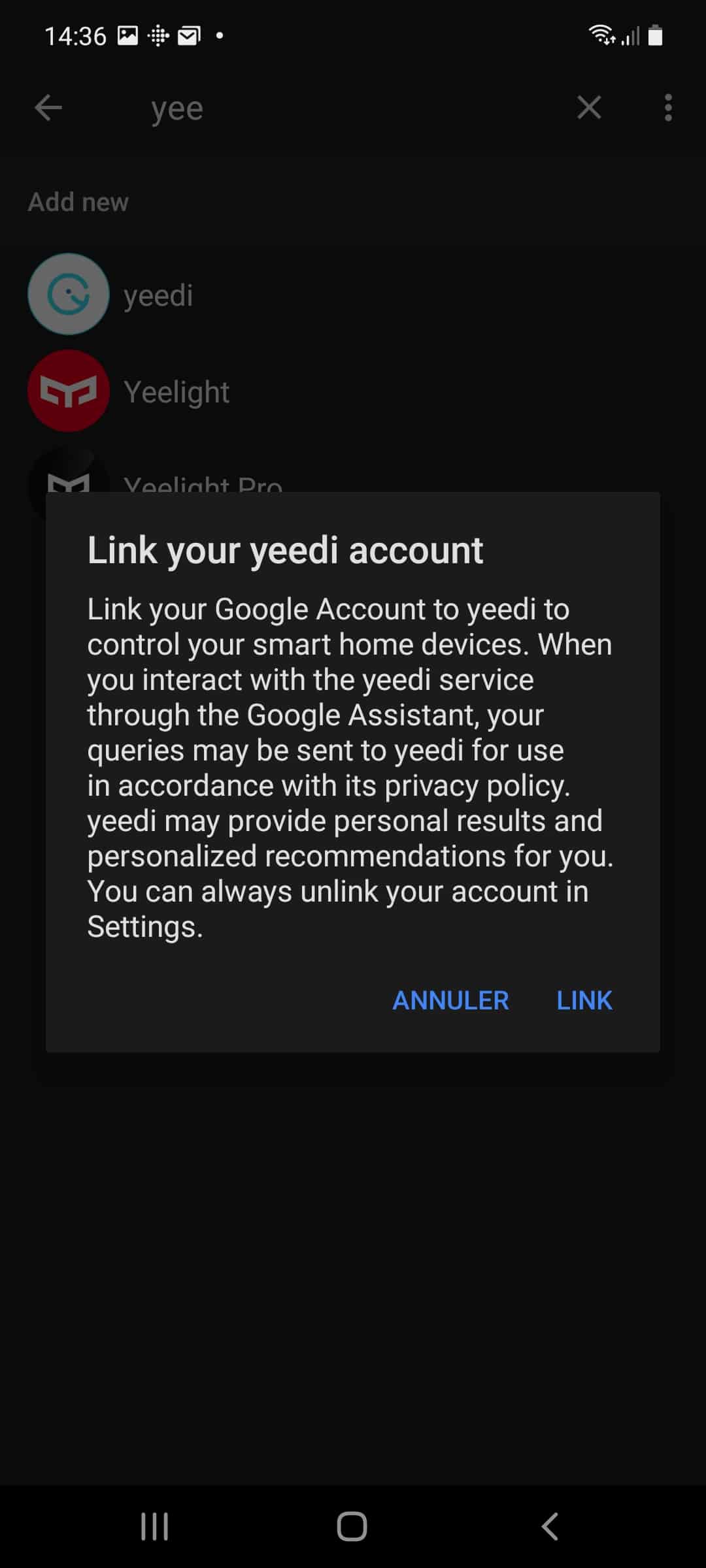Viewport: 706px width, 1568px height.
Task: Open the three-dot overflow menu
Action: [x=668, y=107]
